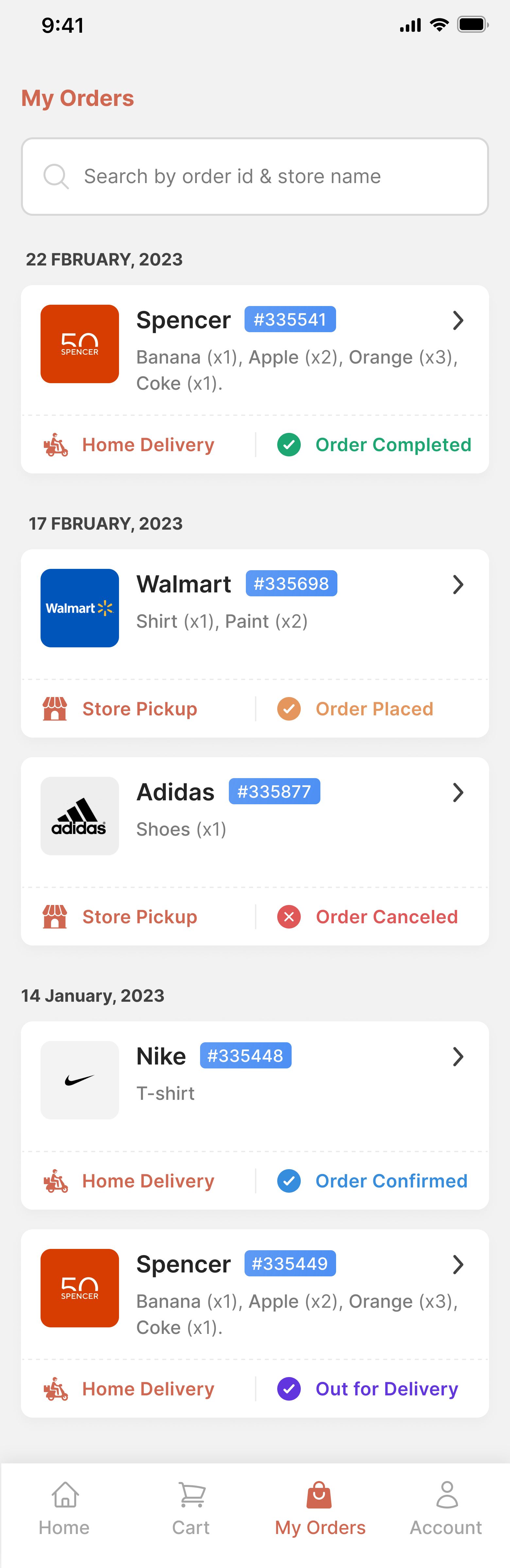Open Spencer order #335449
The image size is (510, 1568).
tap(458, 1265)
